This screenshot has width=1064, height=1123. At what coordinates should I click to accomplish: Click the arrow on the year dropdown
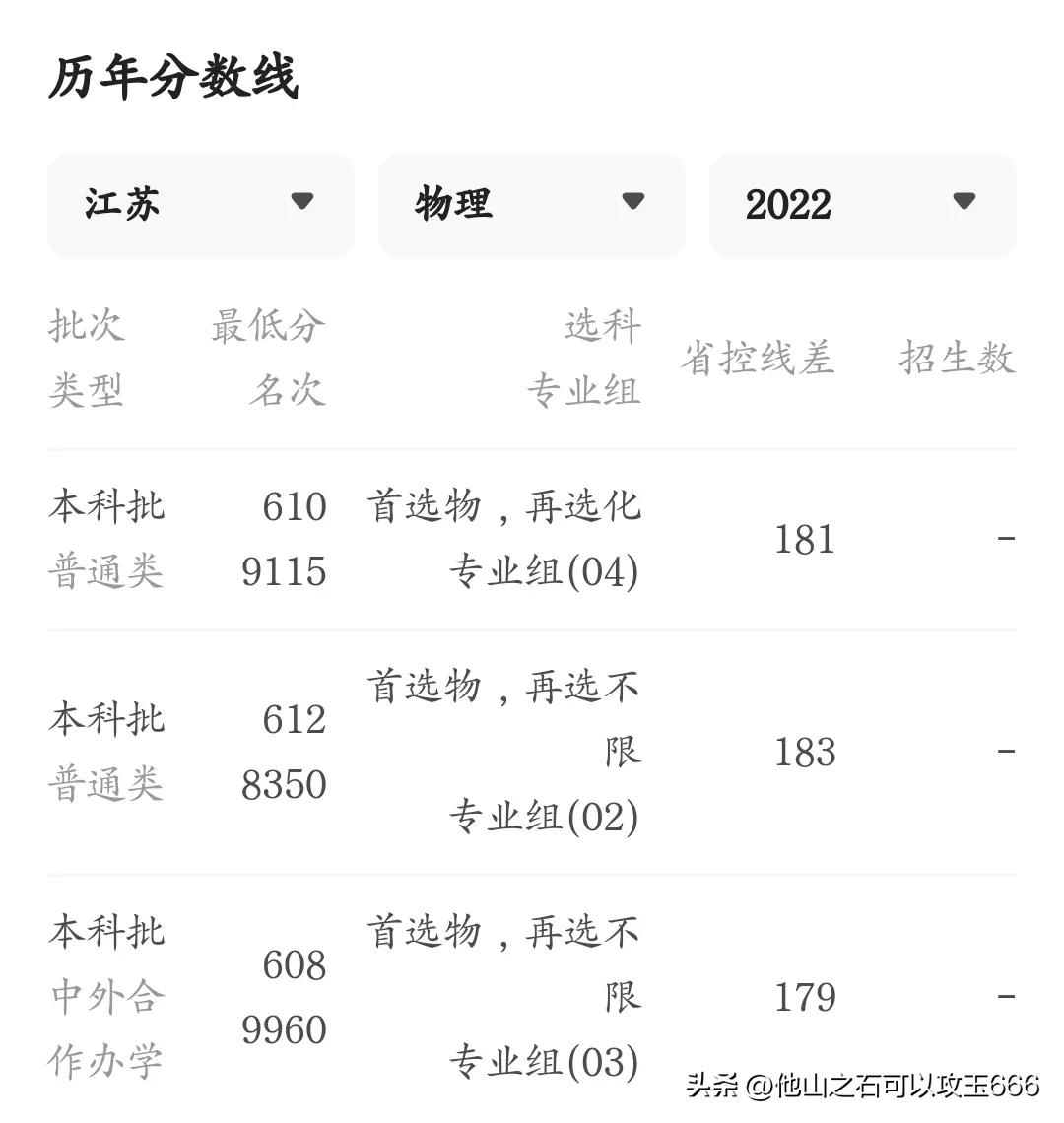(x=965, y=203)
